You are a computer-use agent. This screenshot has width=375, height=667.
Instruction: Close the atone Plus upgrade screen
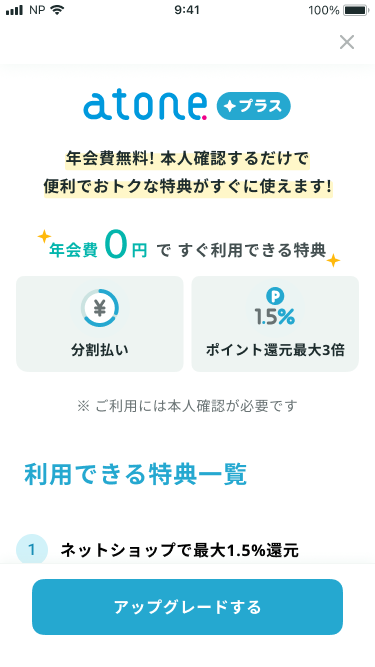(x=347, y=42)
